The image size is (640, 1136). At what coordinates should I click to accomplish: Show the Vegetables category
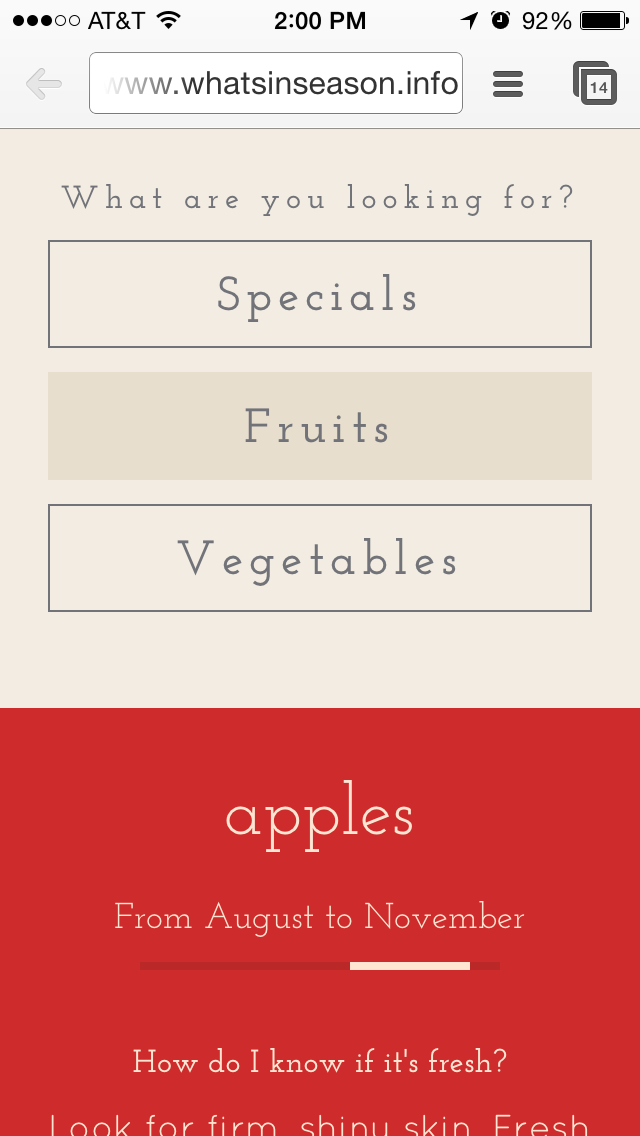tap(320, 558)
